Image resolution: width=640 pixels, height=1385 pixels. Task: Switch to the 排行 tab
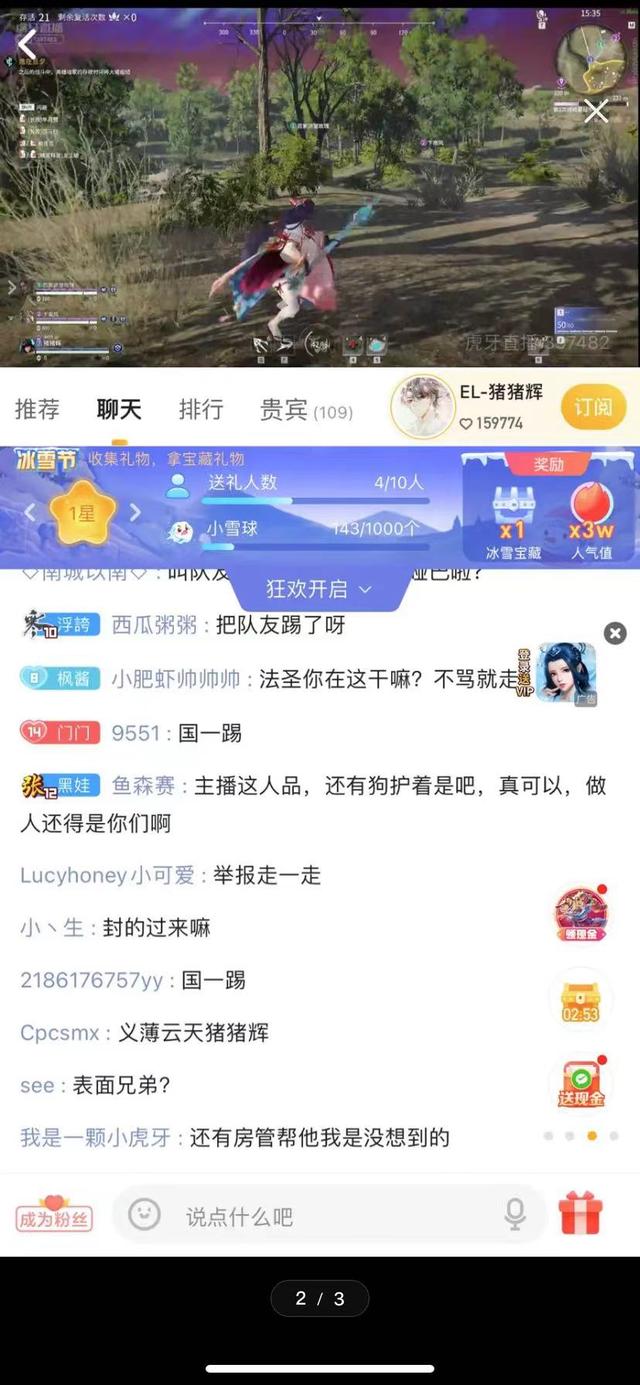click(201, 409)
